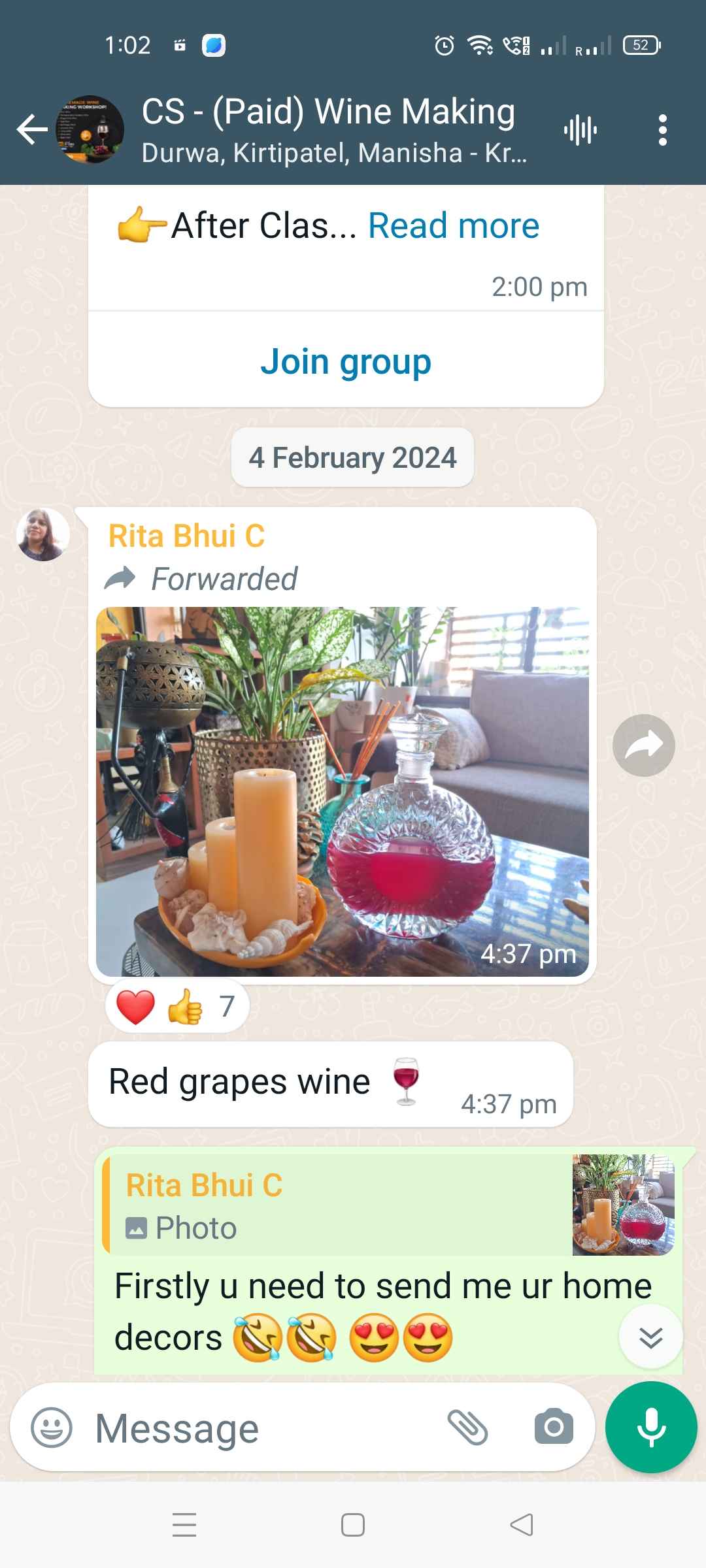Image resolution: width=706 pixels, height=1568 pixels.
Task: Expand the truncated message via Read more
Action: click(454, 225)
